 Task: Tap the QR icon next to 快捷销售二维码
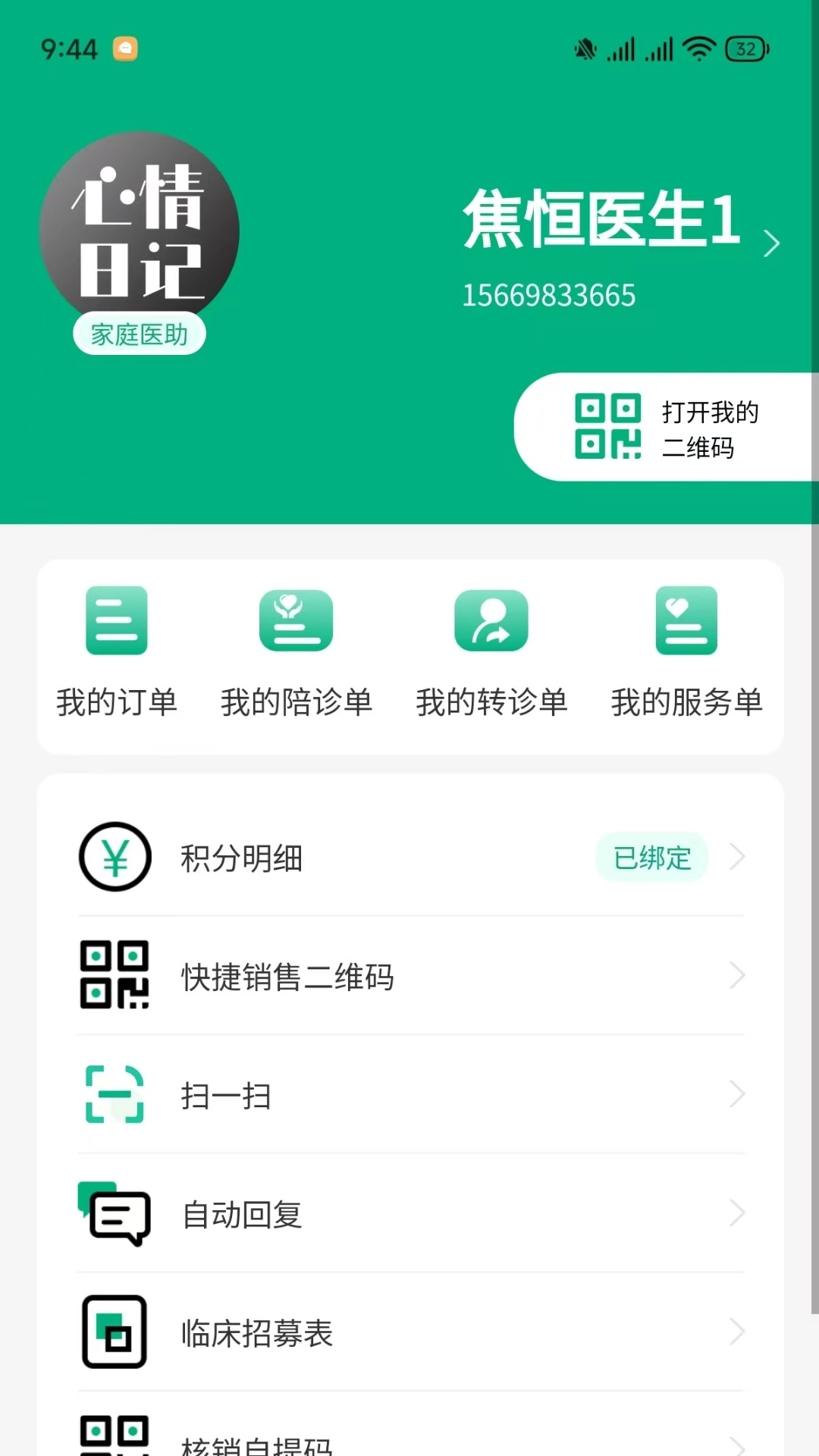pos(114,976)
